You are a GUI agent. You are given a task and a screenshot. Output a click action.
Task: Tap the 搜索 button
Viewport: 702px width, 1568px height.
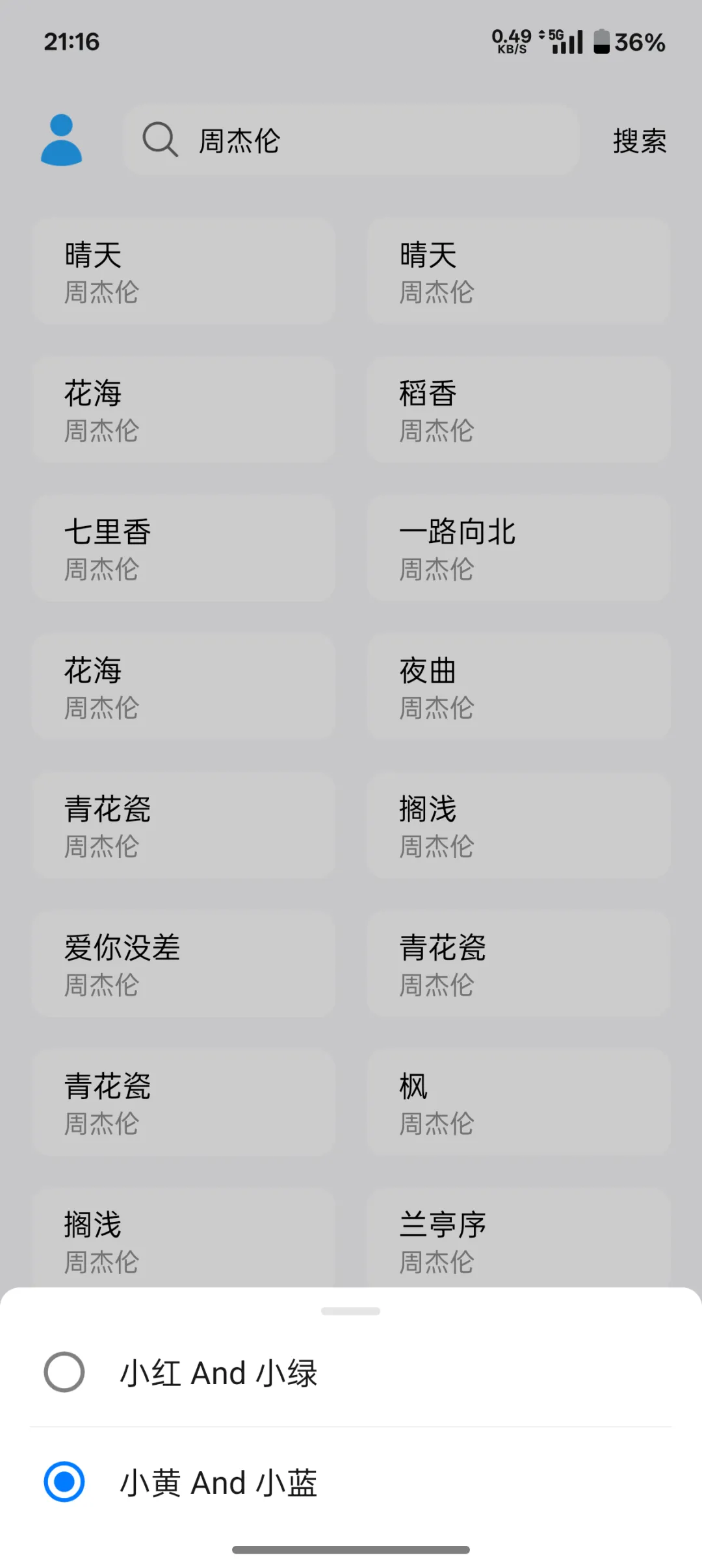[640, 141]
